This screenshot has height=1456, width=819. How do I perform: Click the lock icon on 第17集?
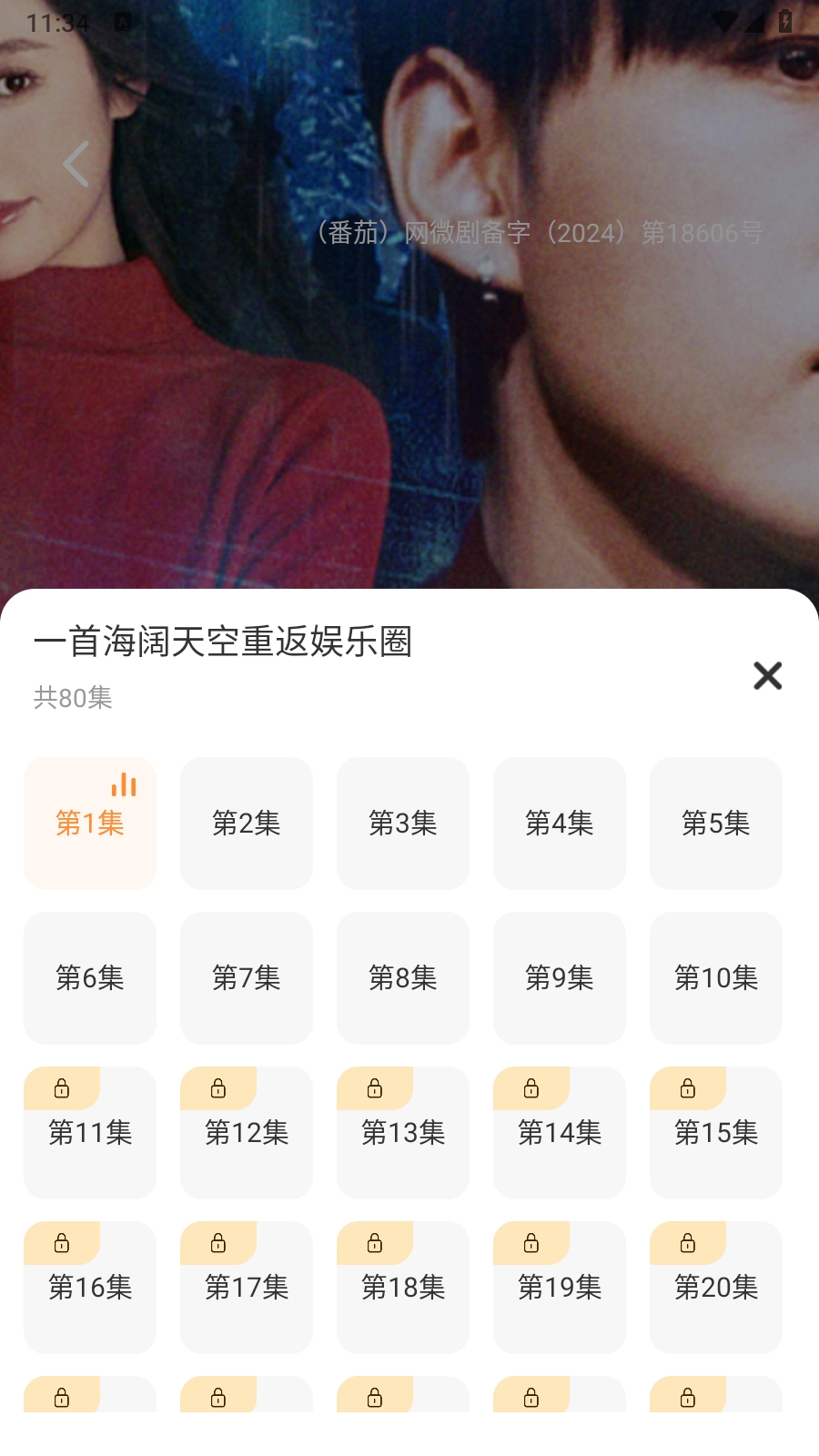[218, 1243]
